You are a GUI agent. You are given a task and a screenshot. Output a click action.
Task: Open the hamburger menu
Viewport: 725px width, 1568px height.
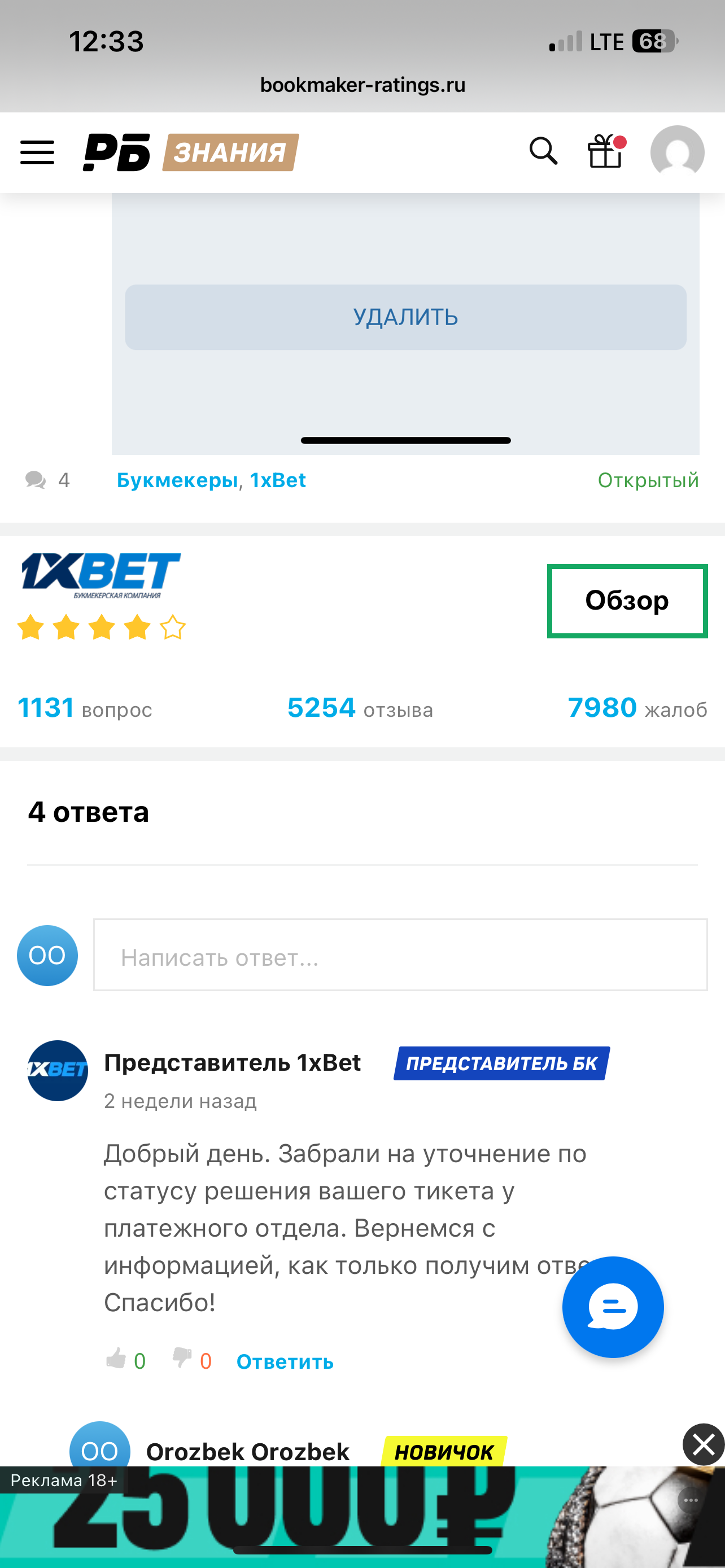37,152
